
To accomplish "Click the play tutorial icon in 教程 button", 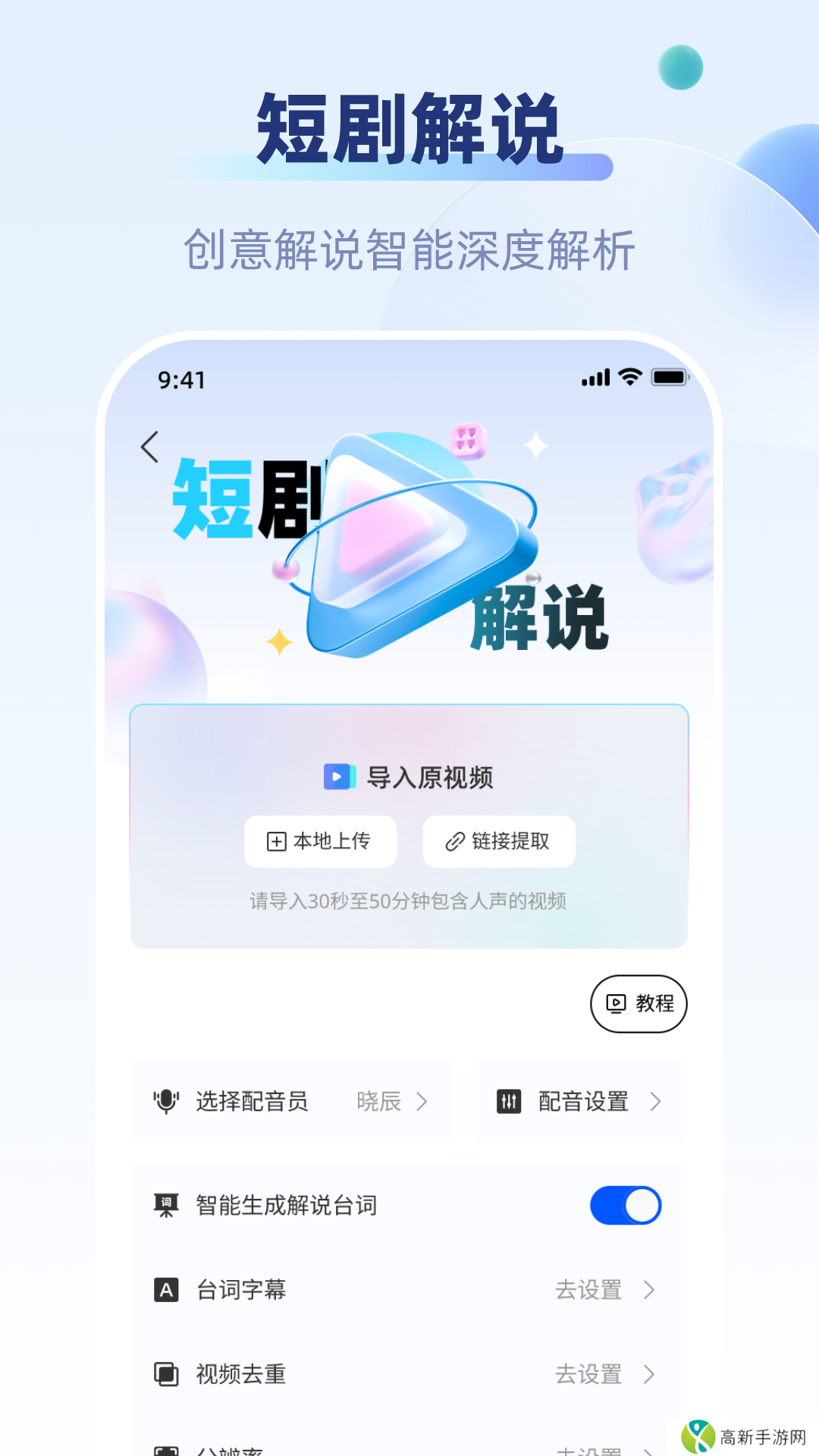I will click(x=616, y=1004).
